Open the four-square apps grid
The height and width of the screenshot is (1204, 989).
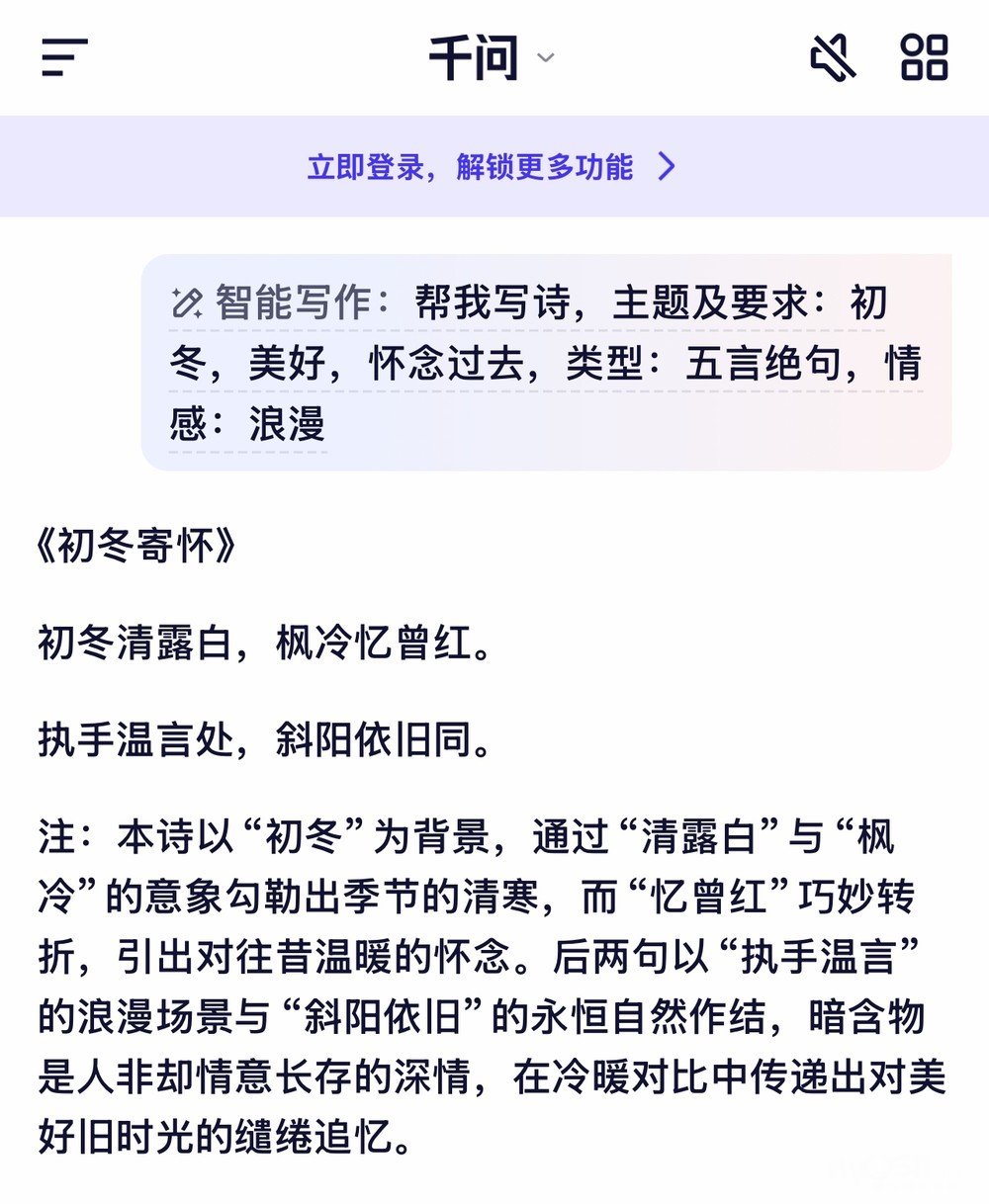pyautogui.click(x=925, y=57)
